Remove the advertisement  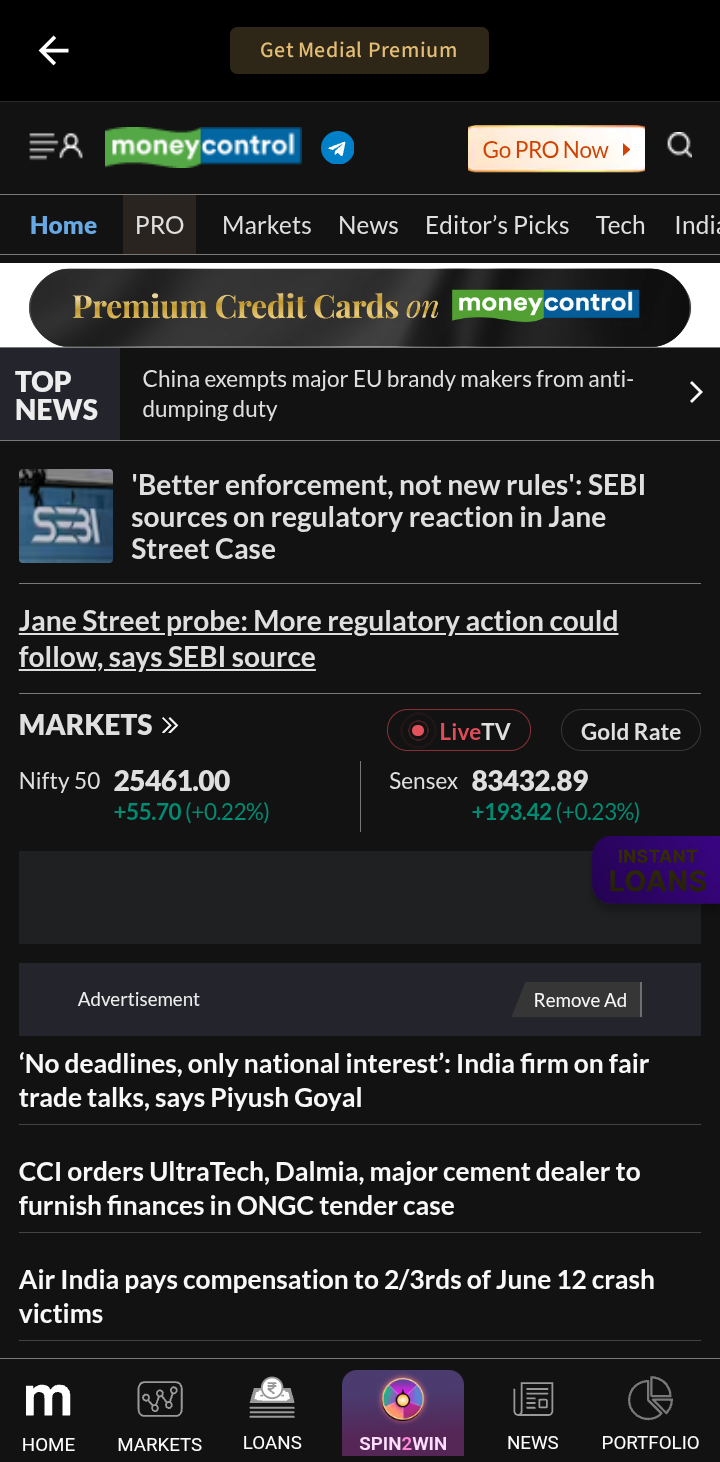click(x=580, y=1000)
